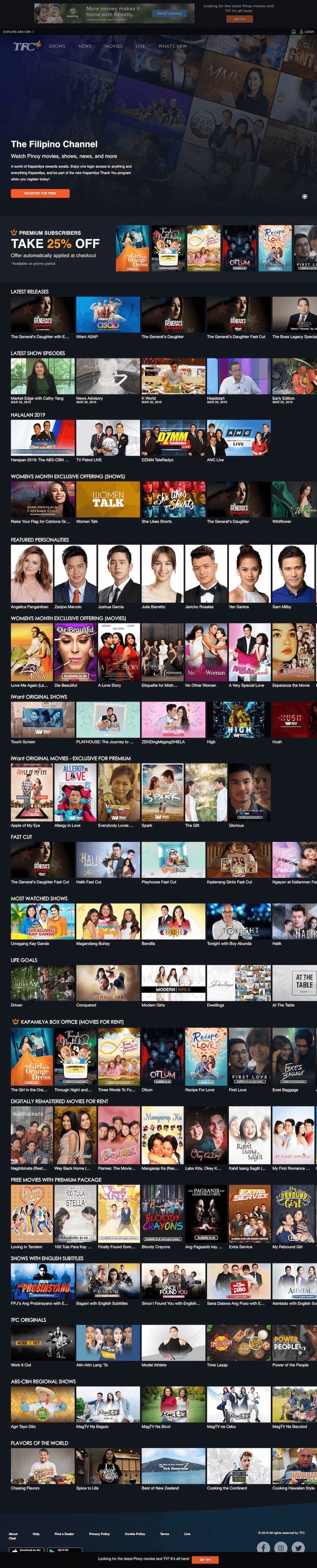Open the Shows menu

coord(57,46)
